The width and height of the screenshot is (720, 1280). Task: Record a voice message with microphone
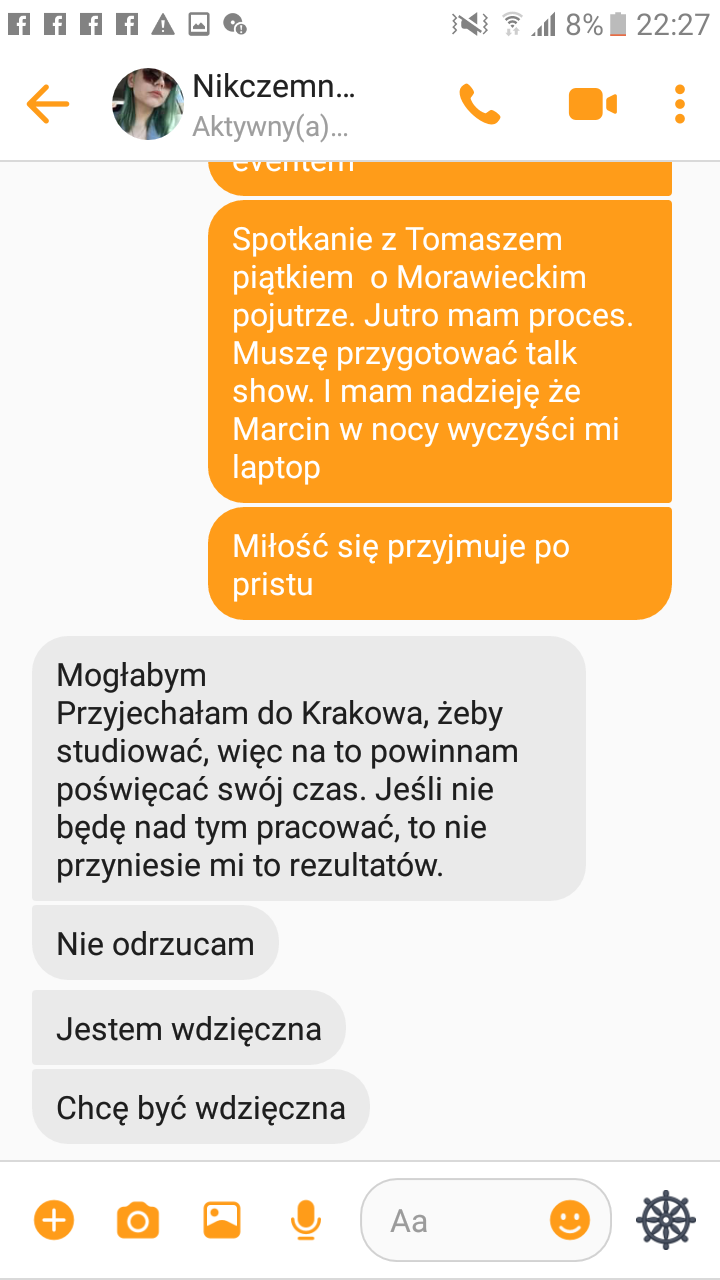tap(305, 1220)
